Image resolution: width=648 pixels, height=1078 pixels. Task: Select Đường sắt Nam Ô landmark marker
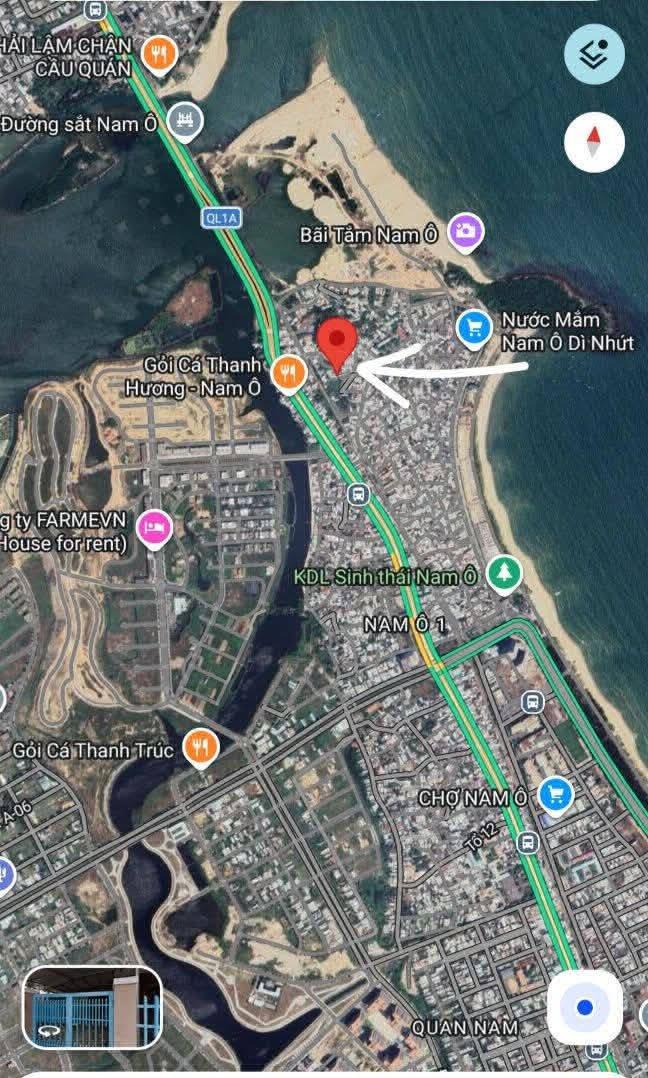pos(185,123)
